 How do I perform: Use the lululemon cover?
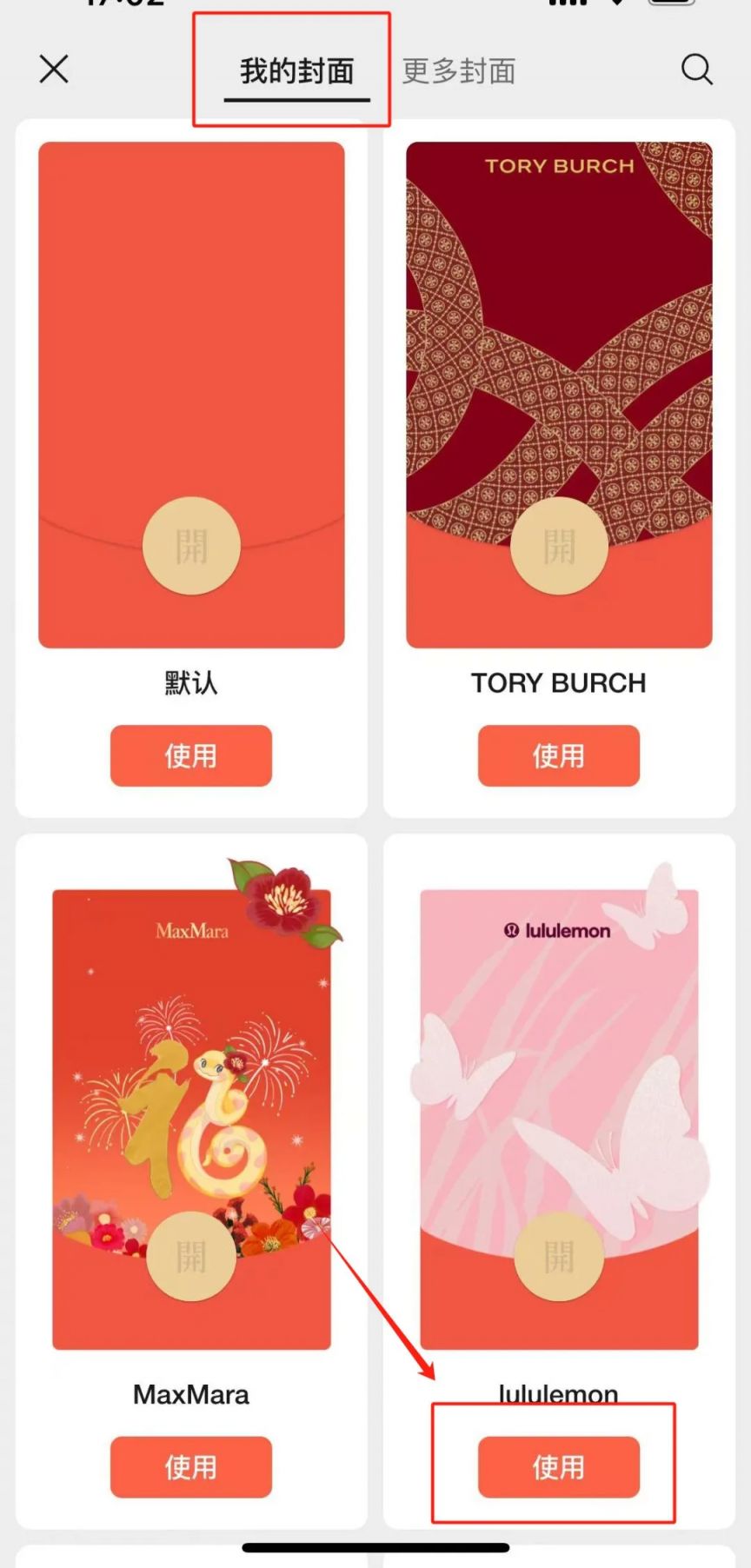pos(558,1466)
